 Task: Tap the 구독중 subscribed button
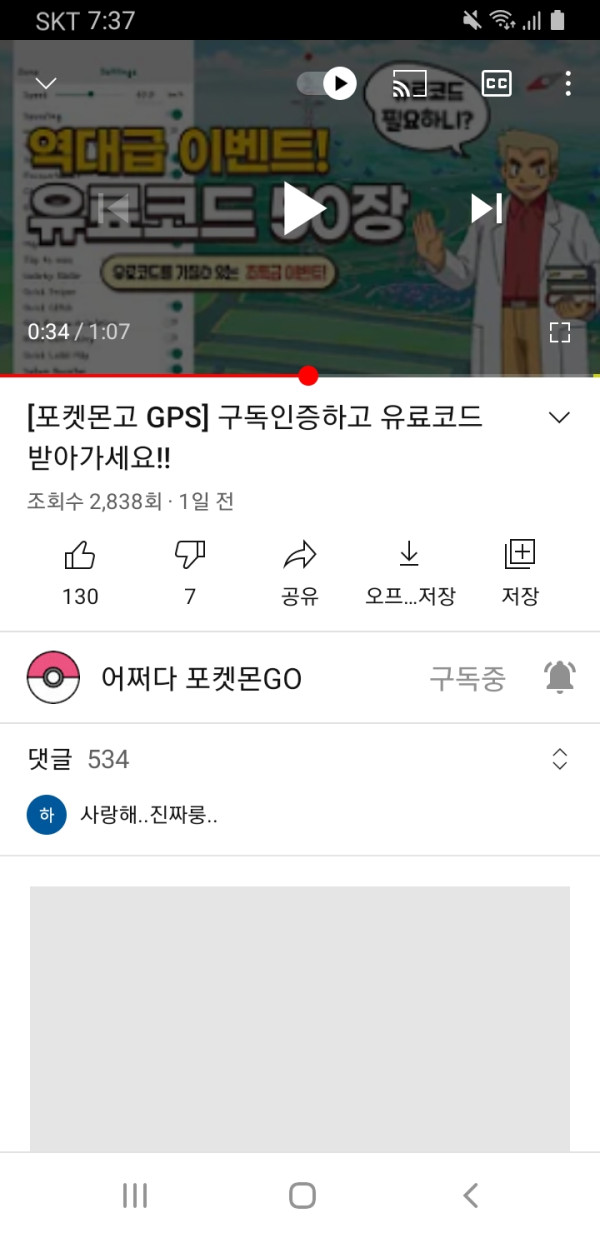tap(467, 679)
